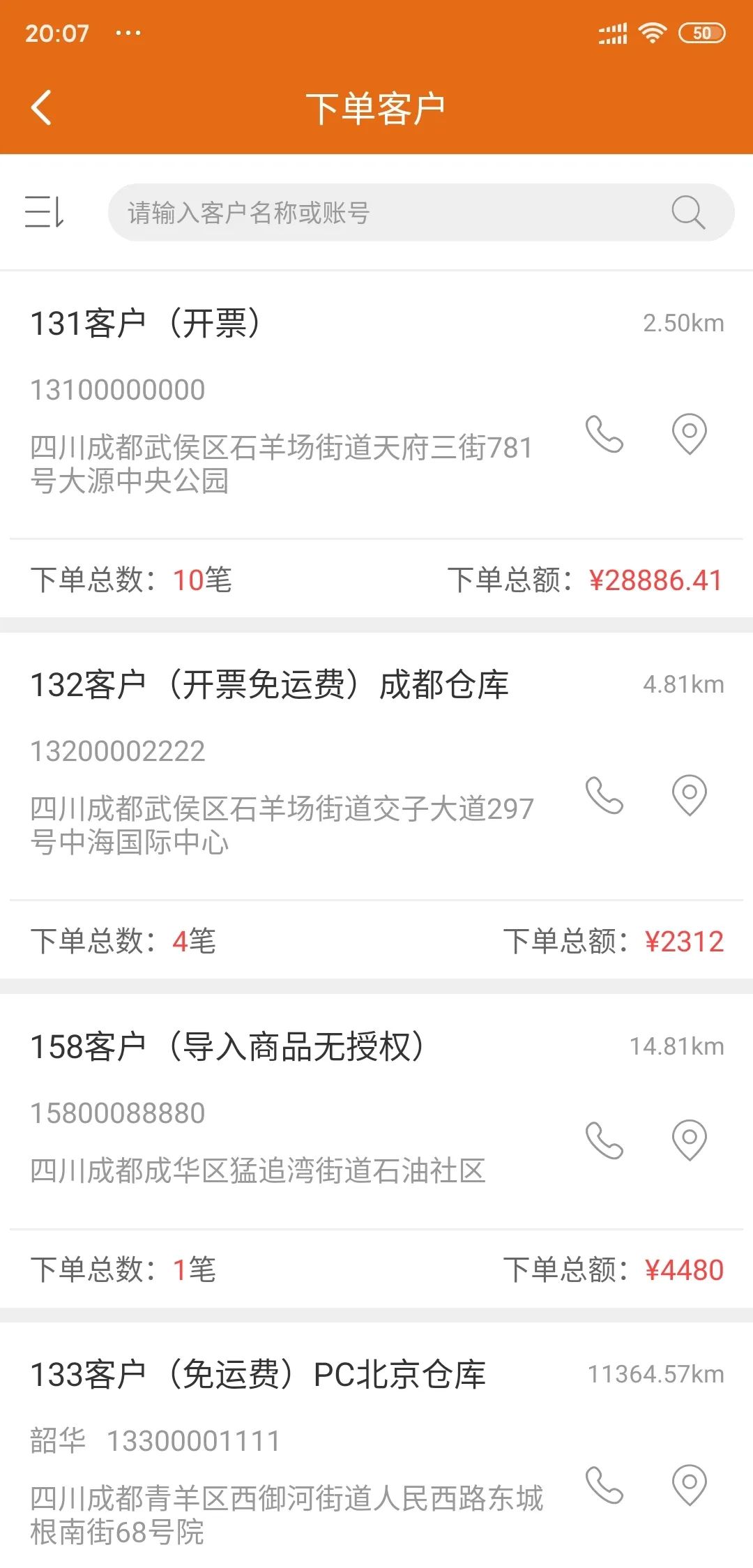Screen dimensions: 753x1568
Task: Tap the magnifier search icon
Action: [x=687, y=212]
